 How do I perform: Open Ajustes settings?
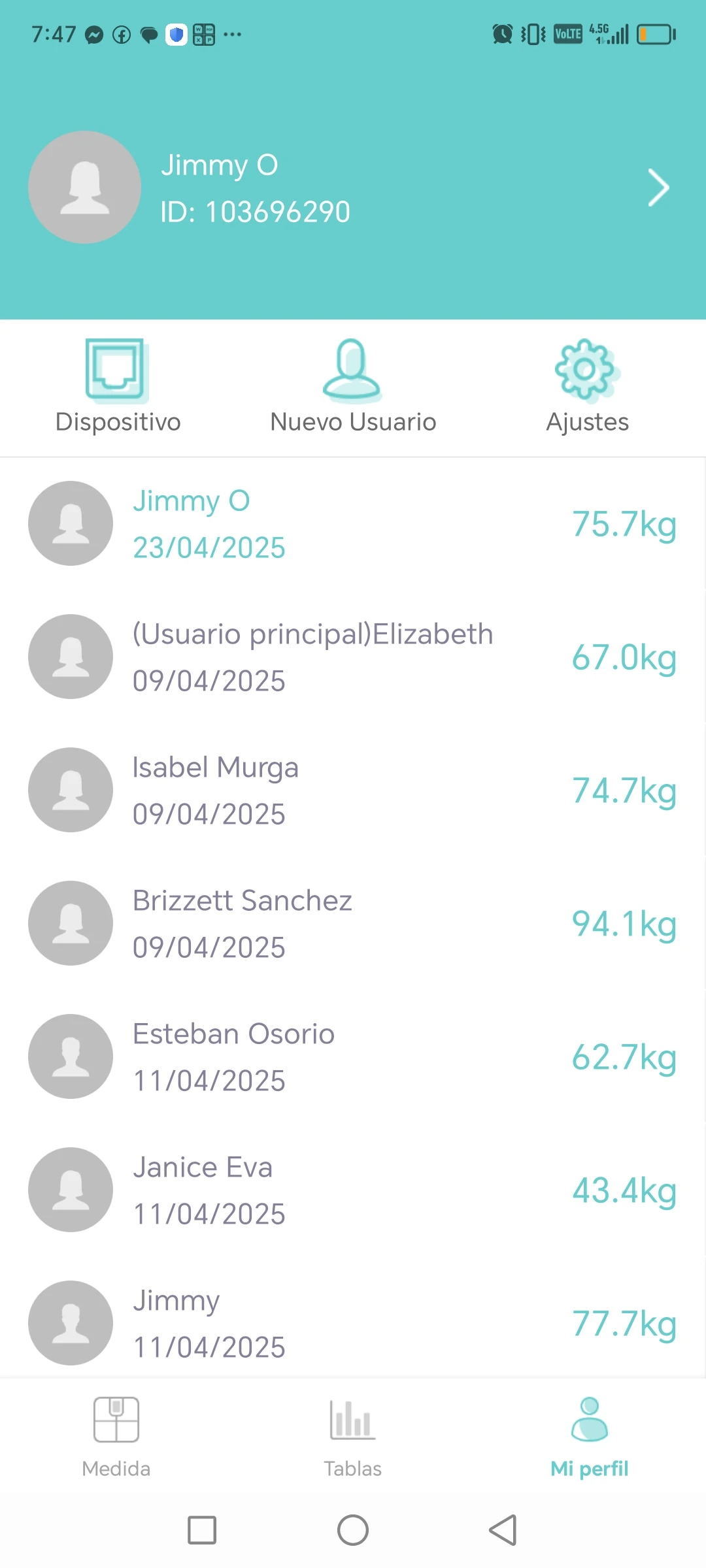[587, 385]
